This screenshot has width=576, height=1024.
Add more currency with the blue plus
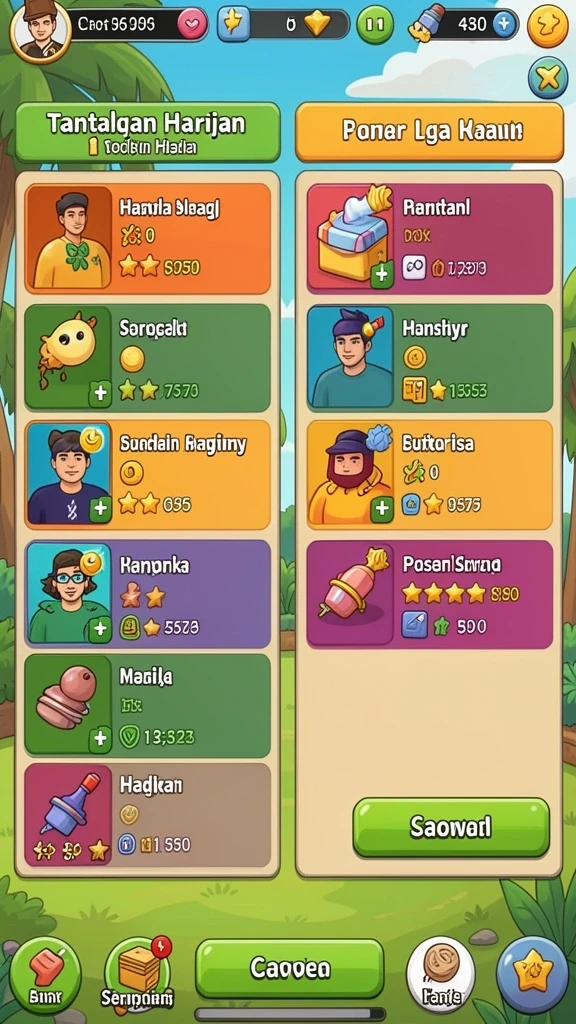click(504, 24)
